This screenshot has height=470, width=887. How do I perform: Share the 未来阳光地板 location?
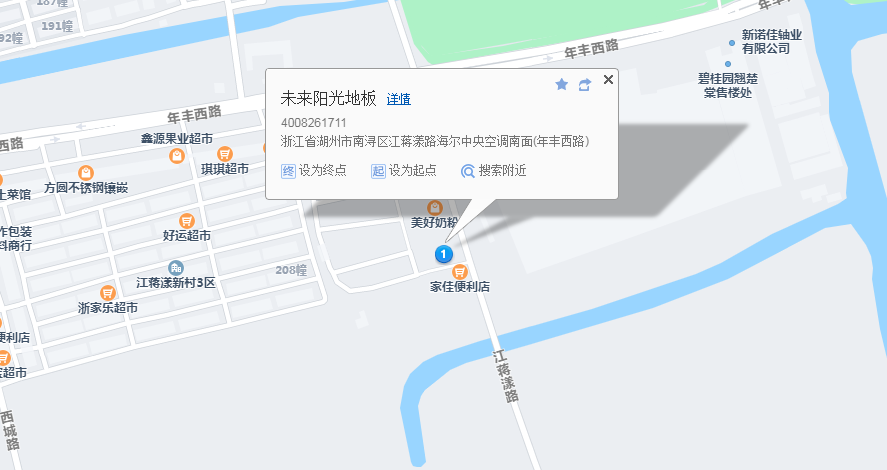[585, 85]
